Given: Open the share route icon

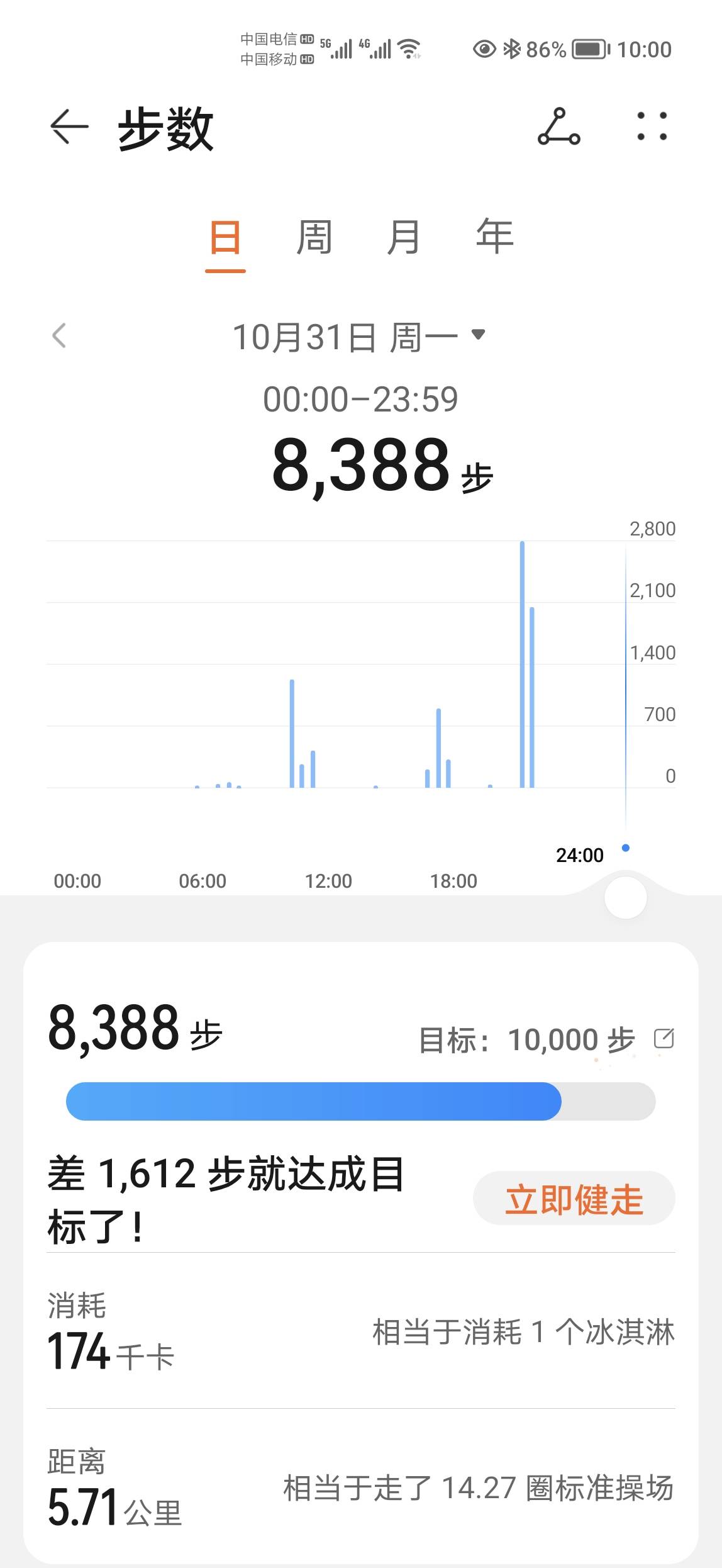Looking at the screenshot, I should [x=558, y=127].
